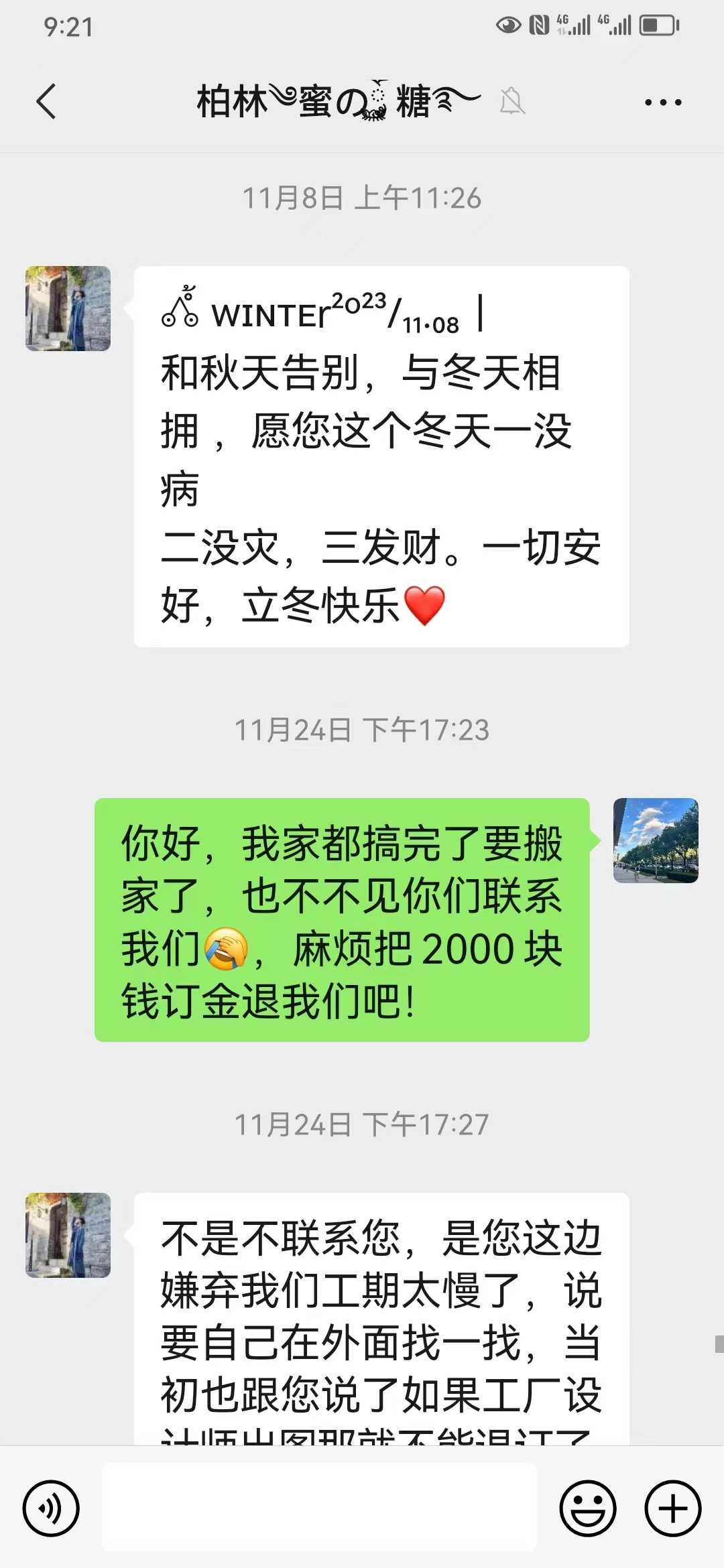This screenshot has width=724, height=1568.
Task: Open my own avatar beside the green message
Action: pos(656,840)
